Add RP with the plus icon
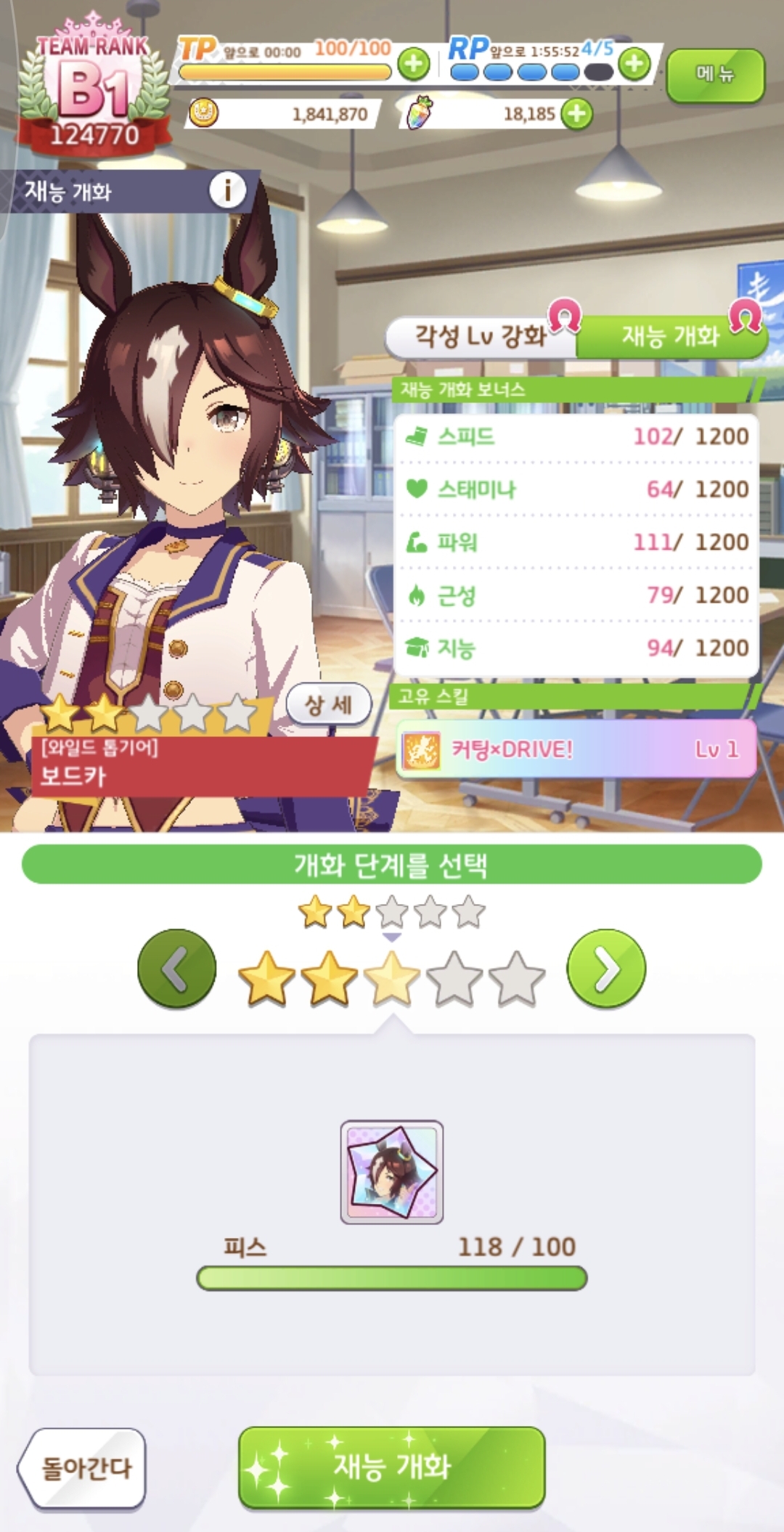This screenshot has width=784, height=1532. (634, 64)
